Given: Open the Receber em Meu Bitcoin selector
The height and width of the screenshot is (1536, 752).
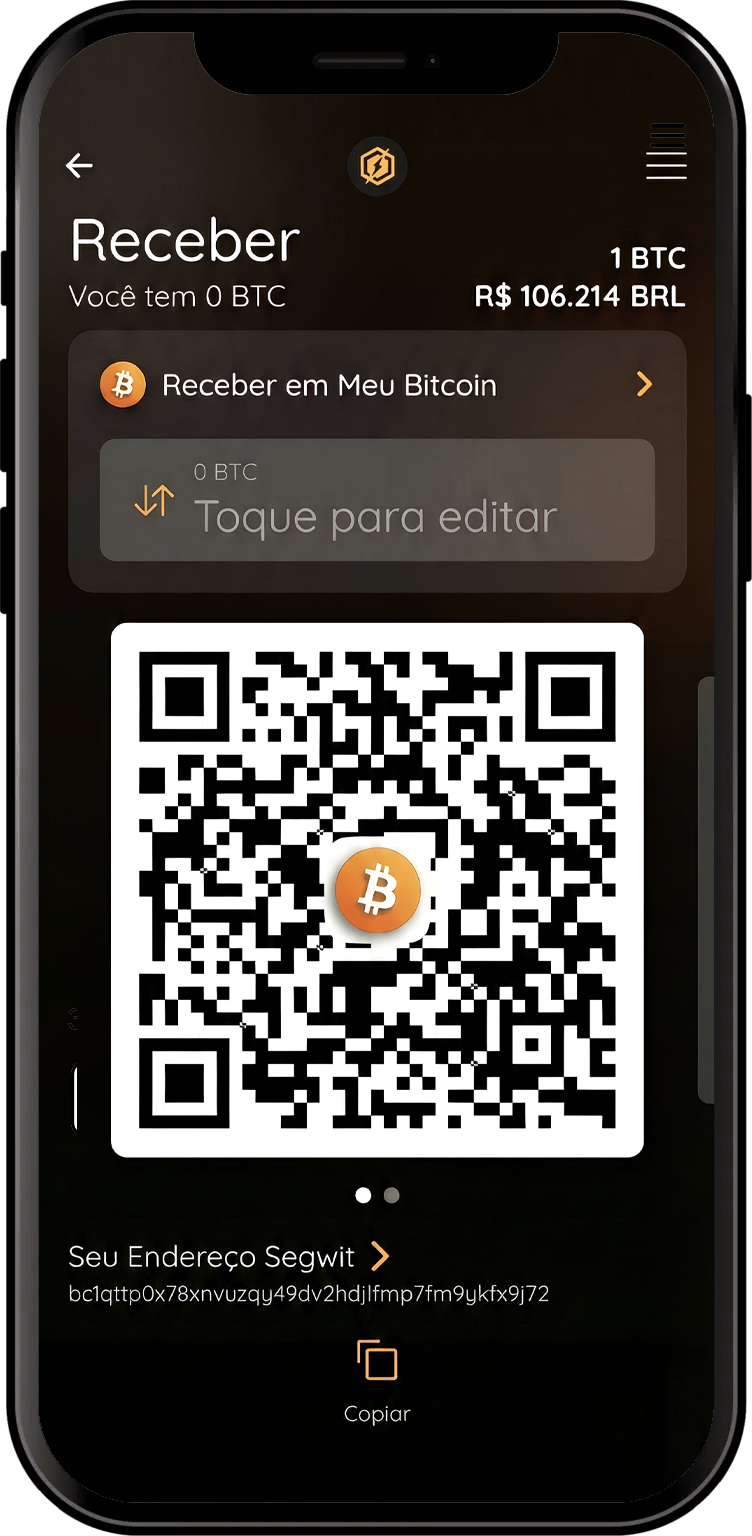Looking at the screenshot, I should [x=377, y=385].
